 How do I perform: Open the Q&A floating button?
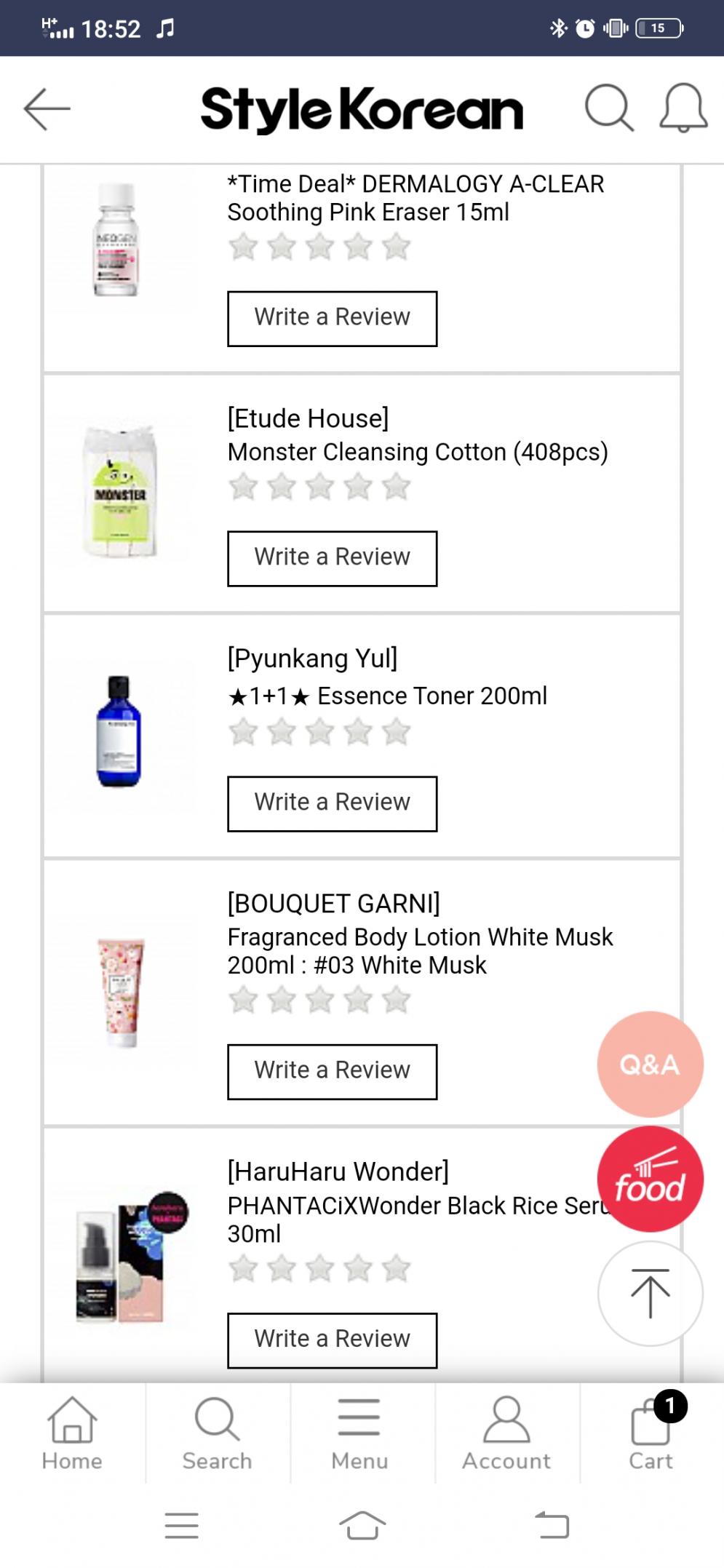(650, 1064)
